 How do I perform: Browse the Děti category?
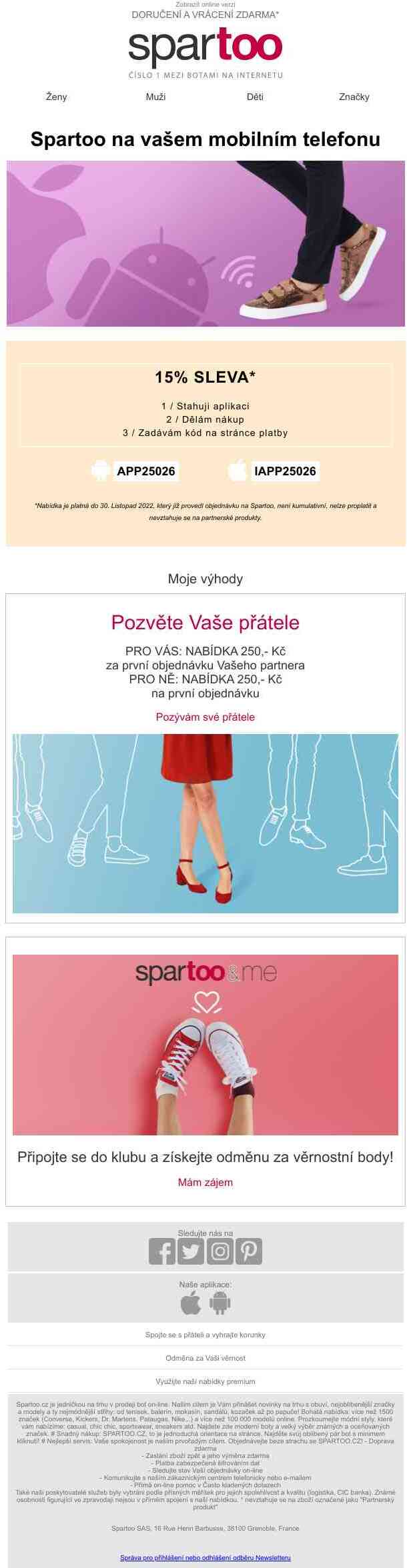click(x=255, y=97)
